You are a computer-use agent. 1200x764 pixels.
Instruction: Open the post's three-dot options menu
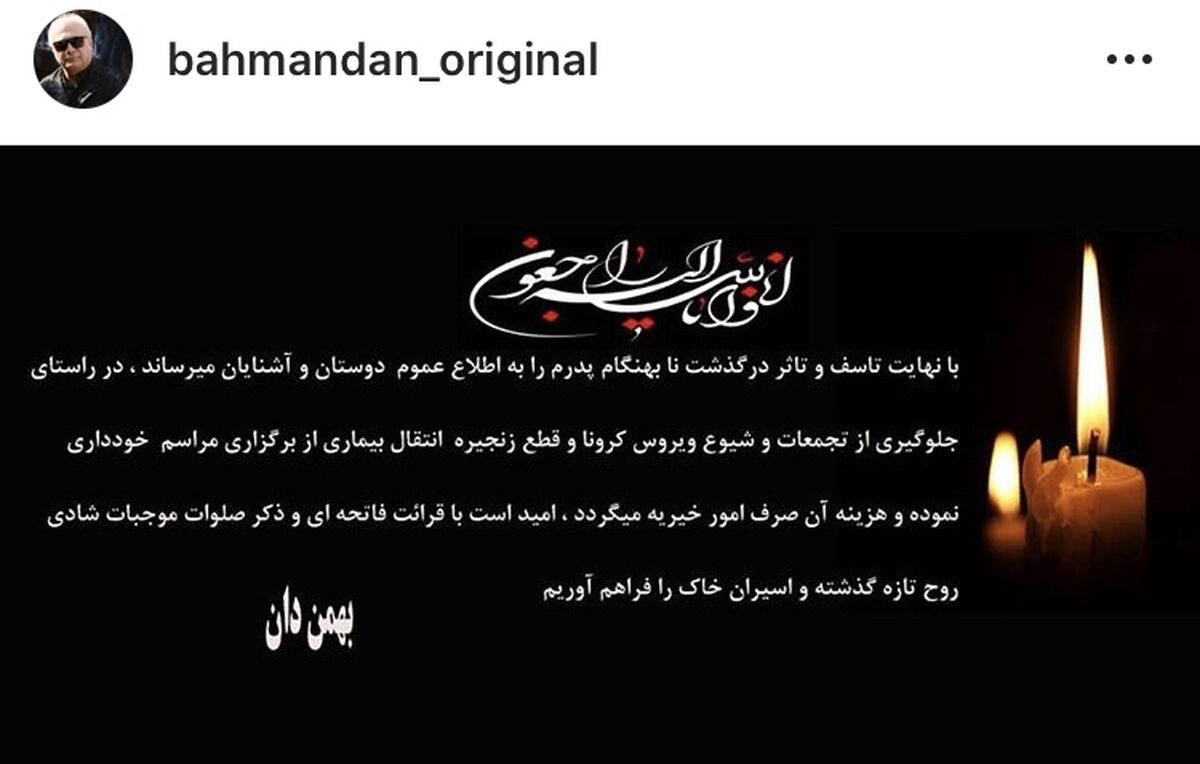coord(1130,59)
